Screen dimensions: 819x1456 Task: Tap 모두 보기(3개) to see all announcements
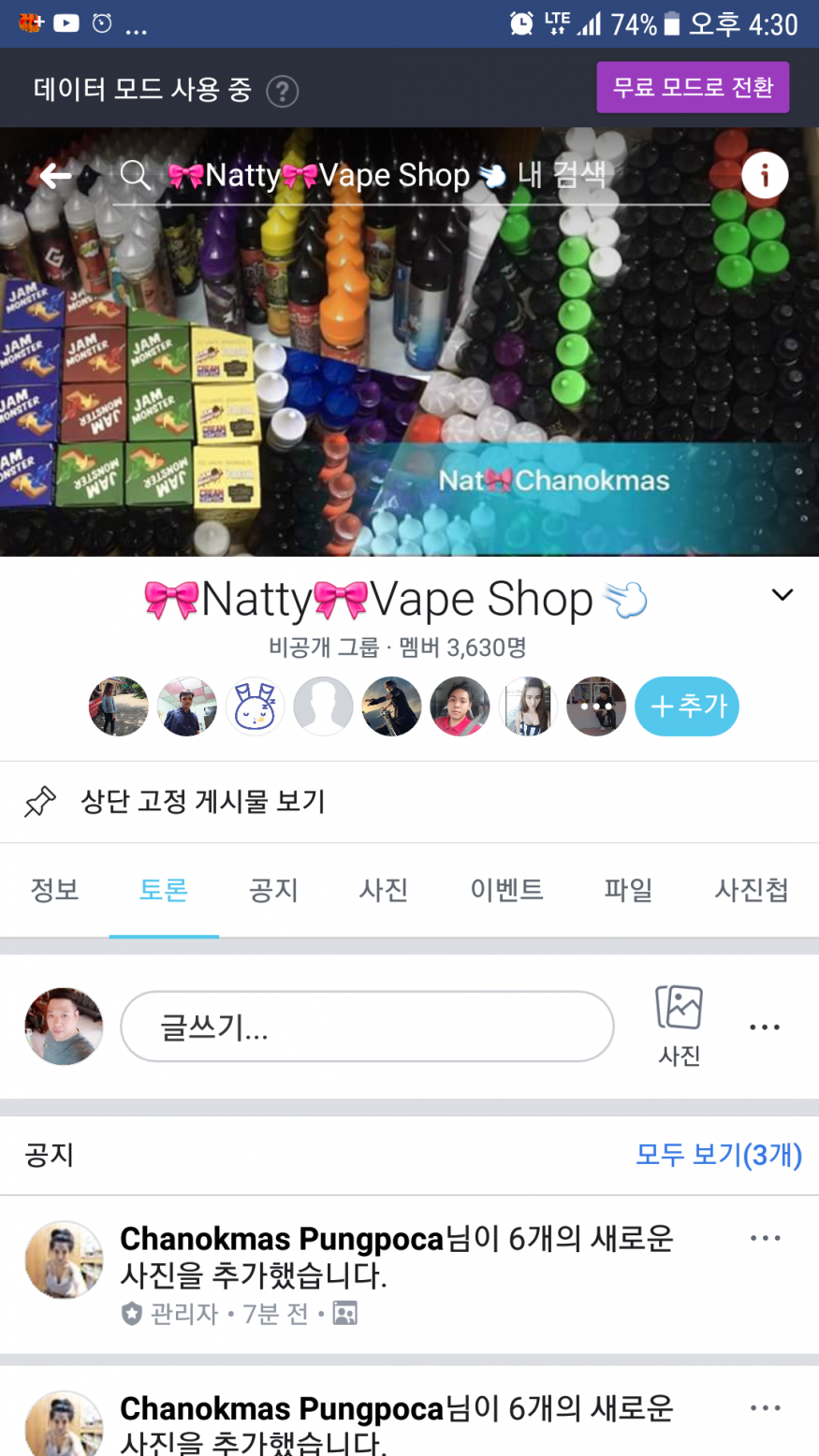click(718, 1155)
